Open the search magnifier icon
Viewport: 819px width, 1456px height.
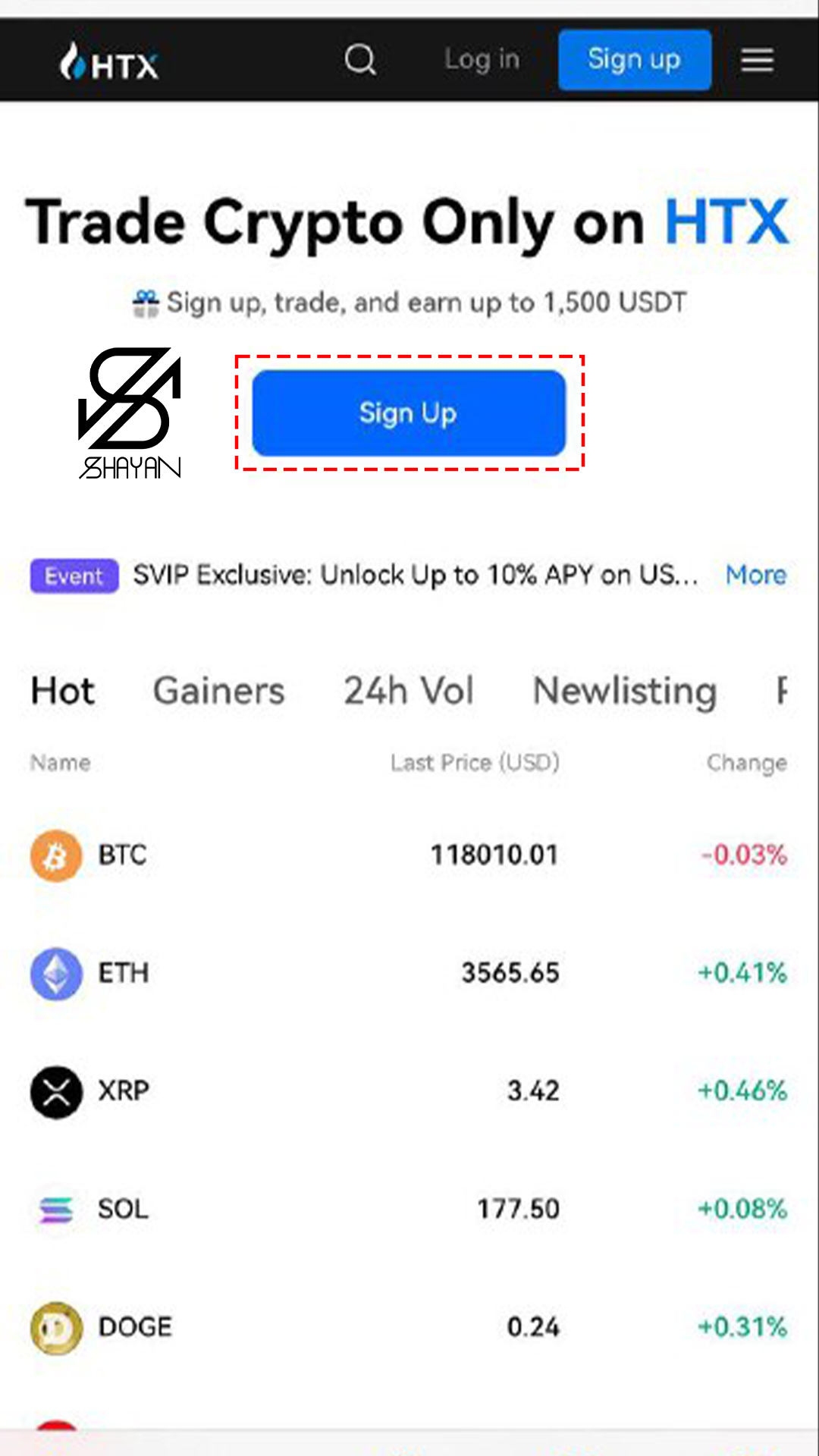tap(360, 60)
